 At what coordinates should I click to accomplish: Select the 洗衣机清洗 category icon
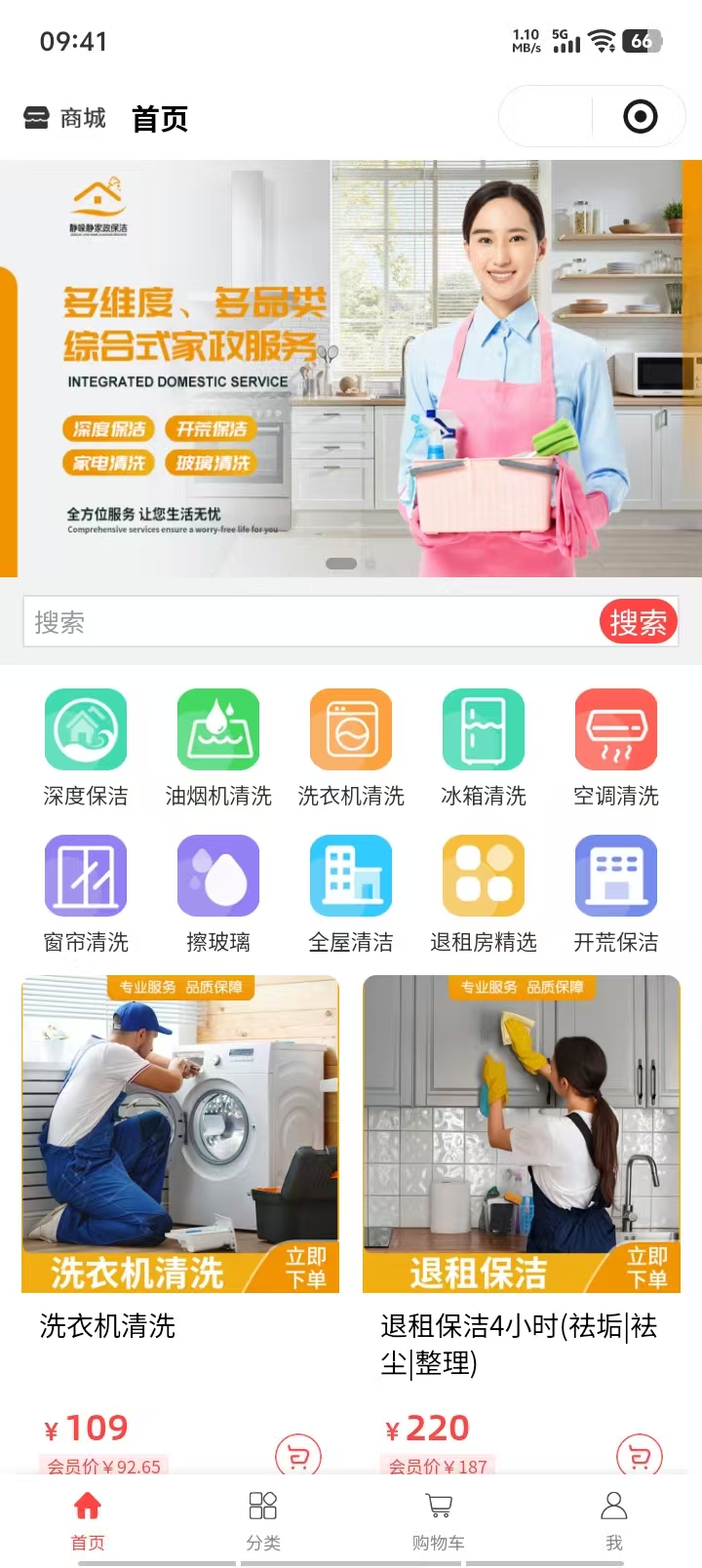click(x=351, y=731)
